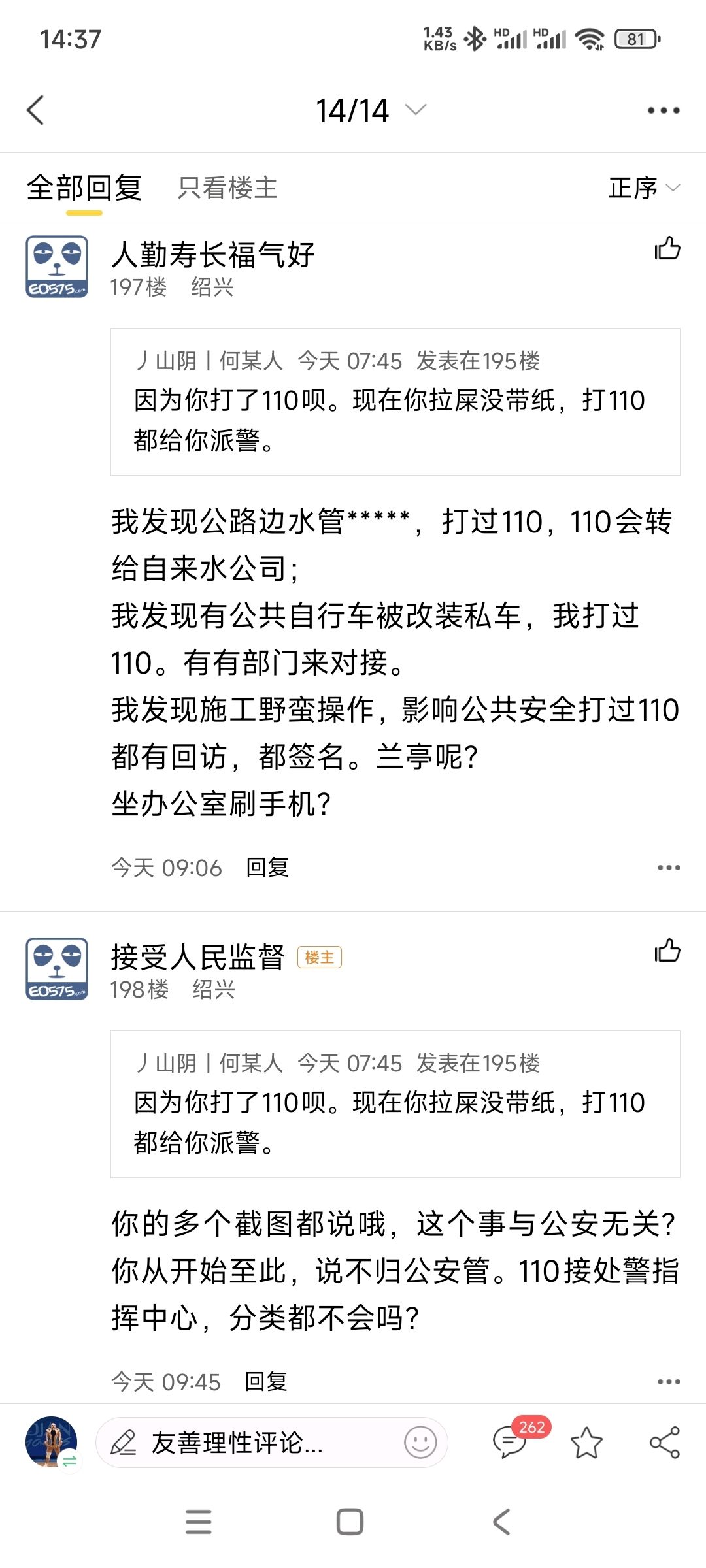This screenshot has height=1568, width=706.
Task: Switch to the 只看楼主 tab
Action: pyautogui.click(x=227, y=188)
